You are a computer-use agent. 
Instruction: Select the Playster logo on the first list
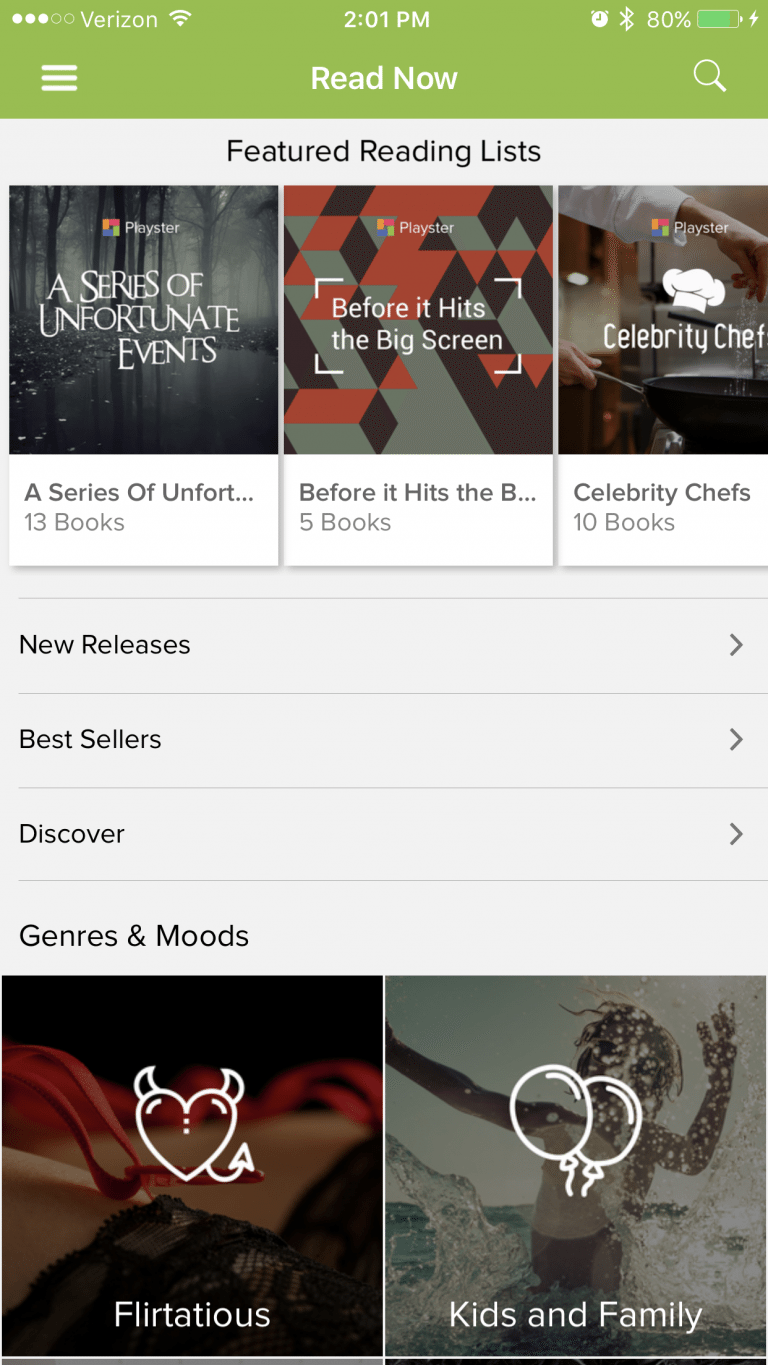point(139,227)
